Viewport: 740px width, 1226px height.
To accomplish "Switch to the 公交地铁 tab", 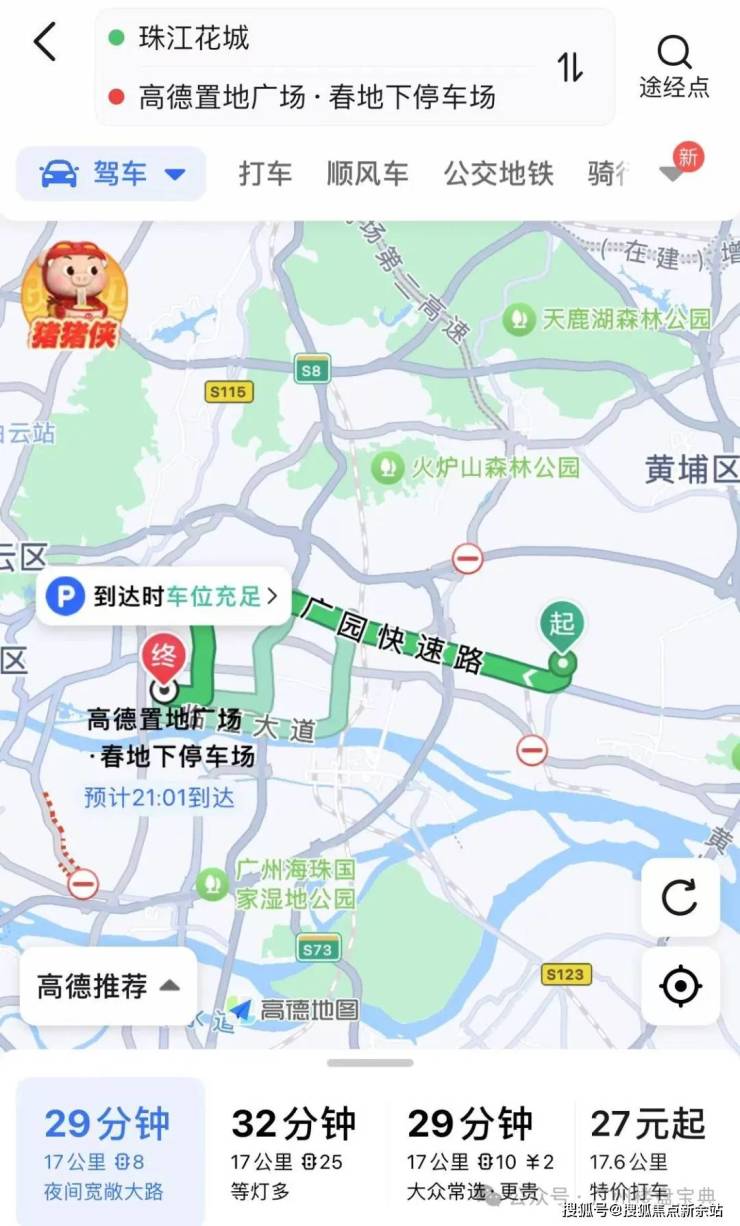I will point(498,174).
